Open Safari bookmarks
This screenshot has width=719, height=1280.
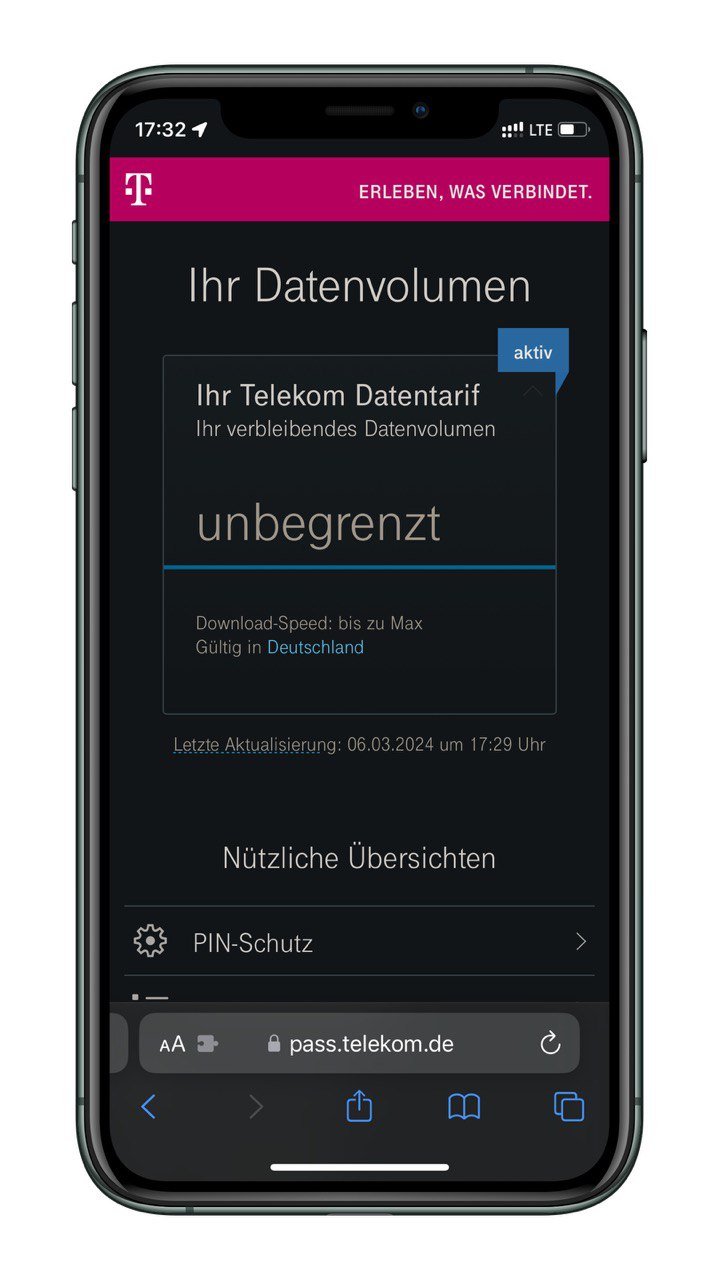464,1106
